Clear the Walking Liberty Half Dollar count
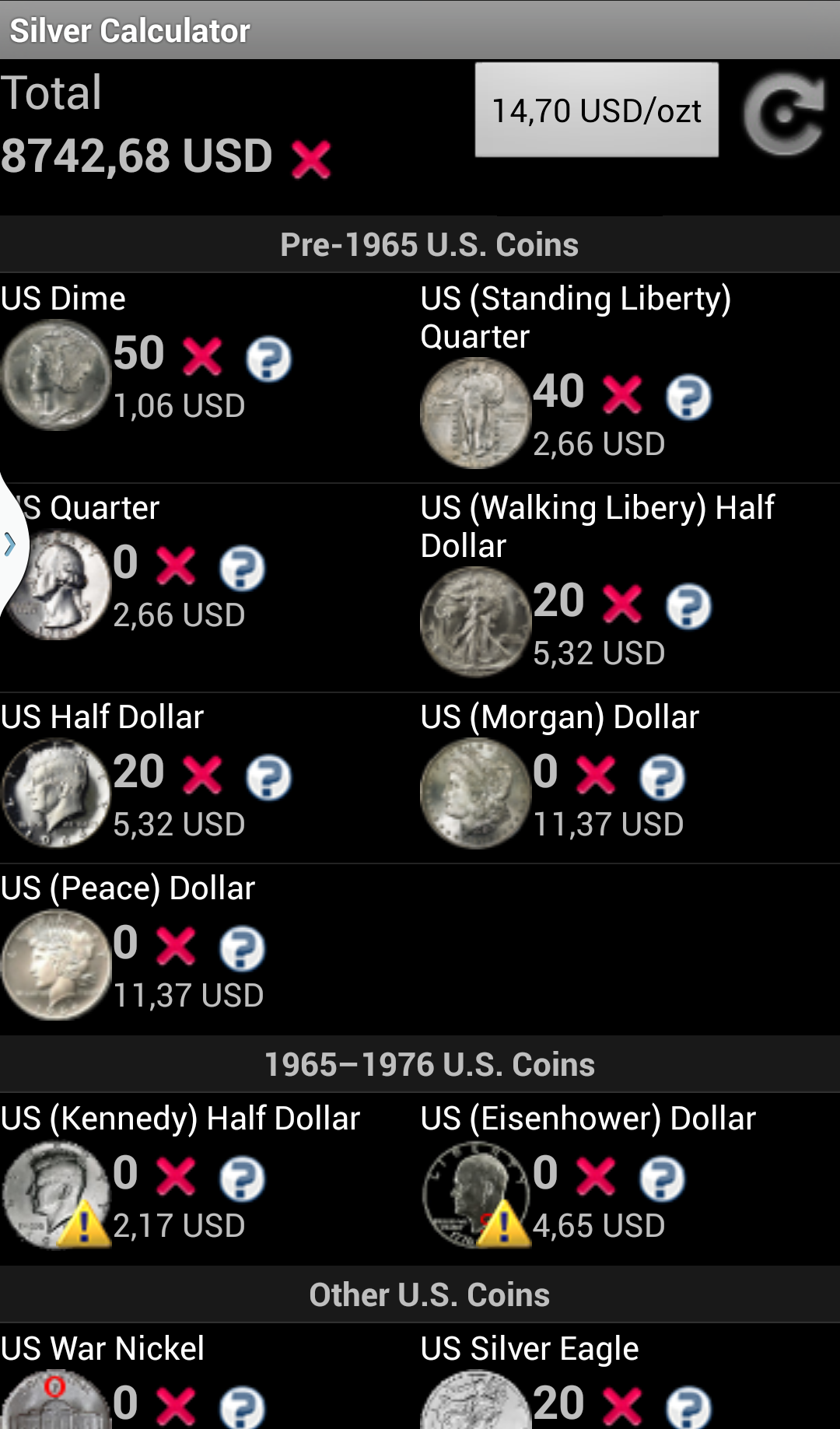Screen dimensions: 840x1429 (622, 604)
